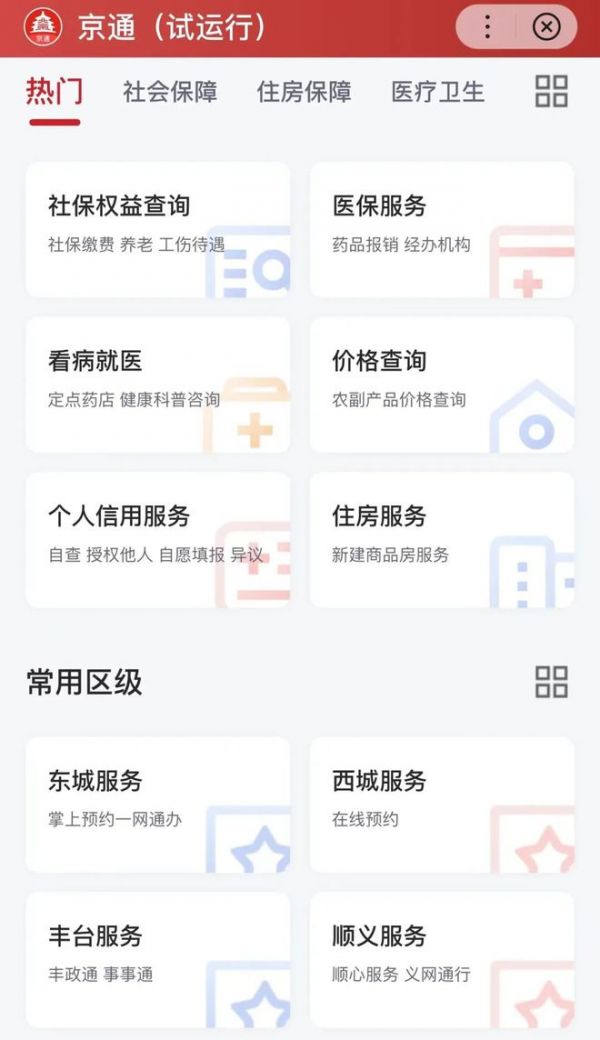This screenshot has height=1040, width=600.
Task: Open the 顺义服务 card
Action: pos(442,960)
